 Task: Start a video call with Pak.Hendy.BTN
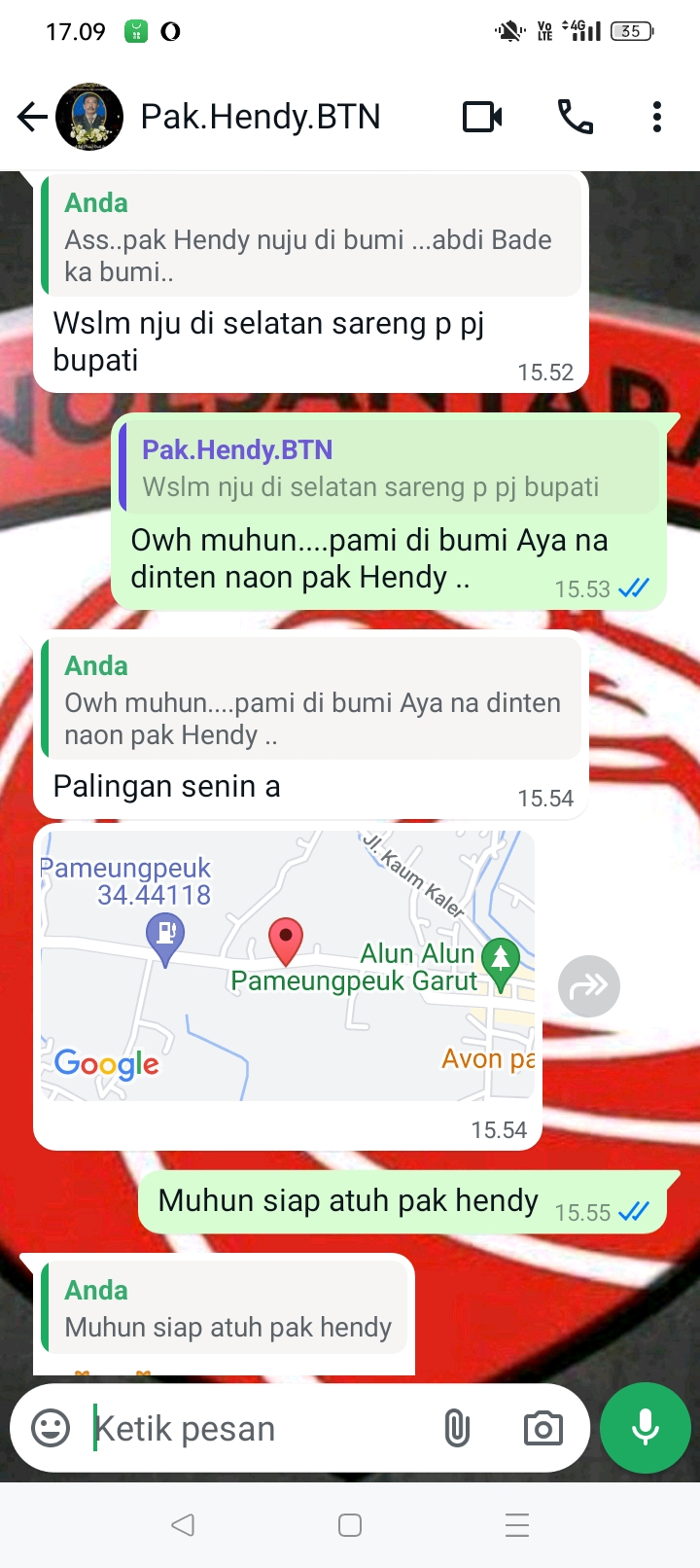click(482, 118)
